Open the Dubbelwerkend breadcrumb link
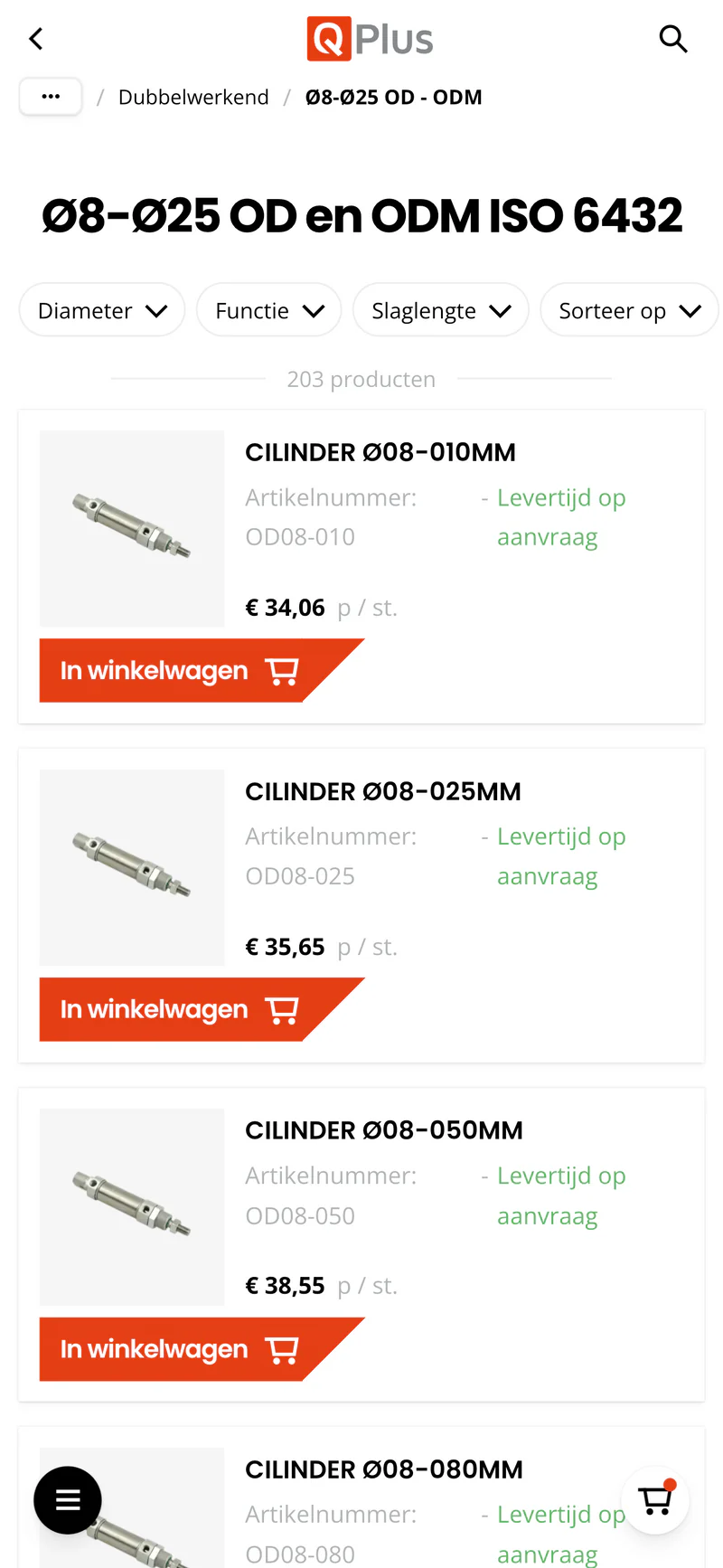 [193, 97]
